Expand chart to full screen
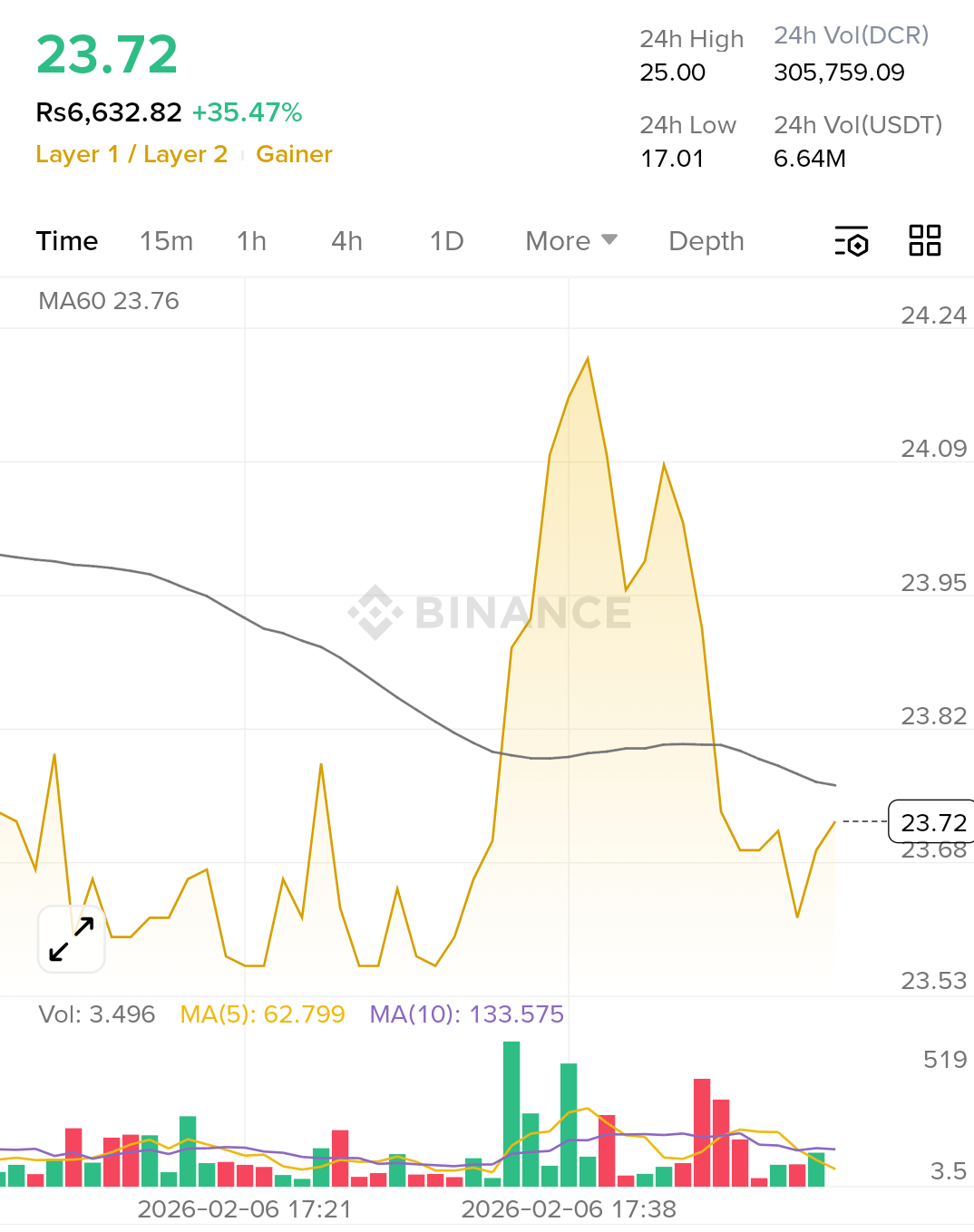 coord(72,939)
